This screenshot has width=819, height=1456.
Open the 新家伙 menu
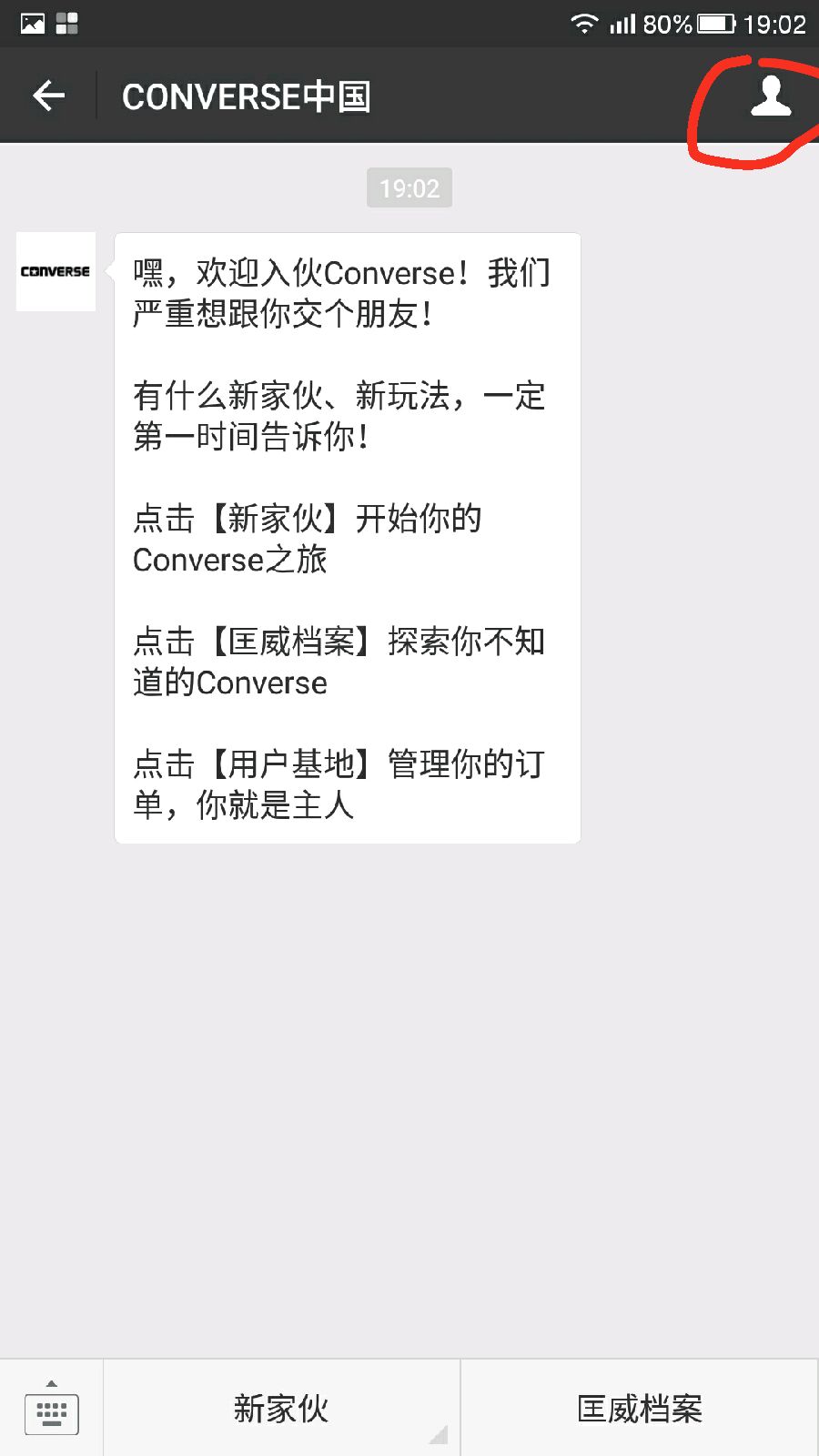281,1409
